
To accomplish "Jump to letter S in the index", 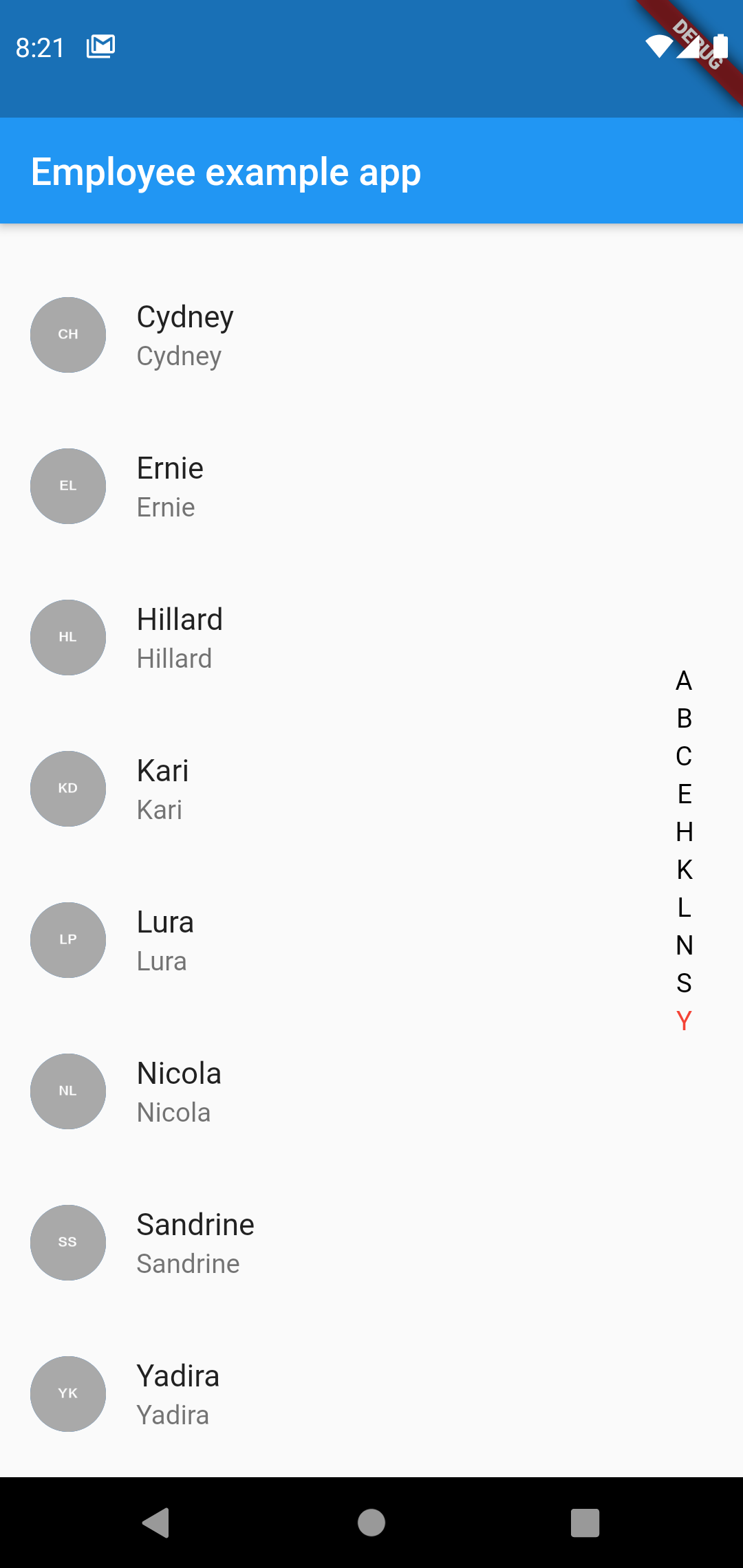I will click(x=684, y=983).
